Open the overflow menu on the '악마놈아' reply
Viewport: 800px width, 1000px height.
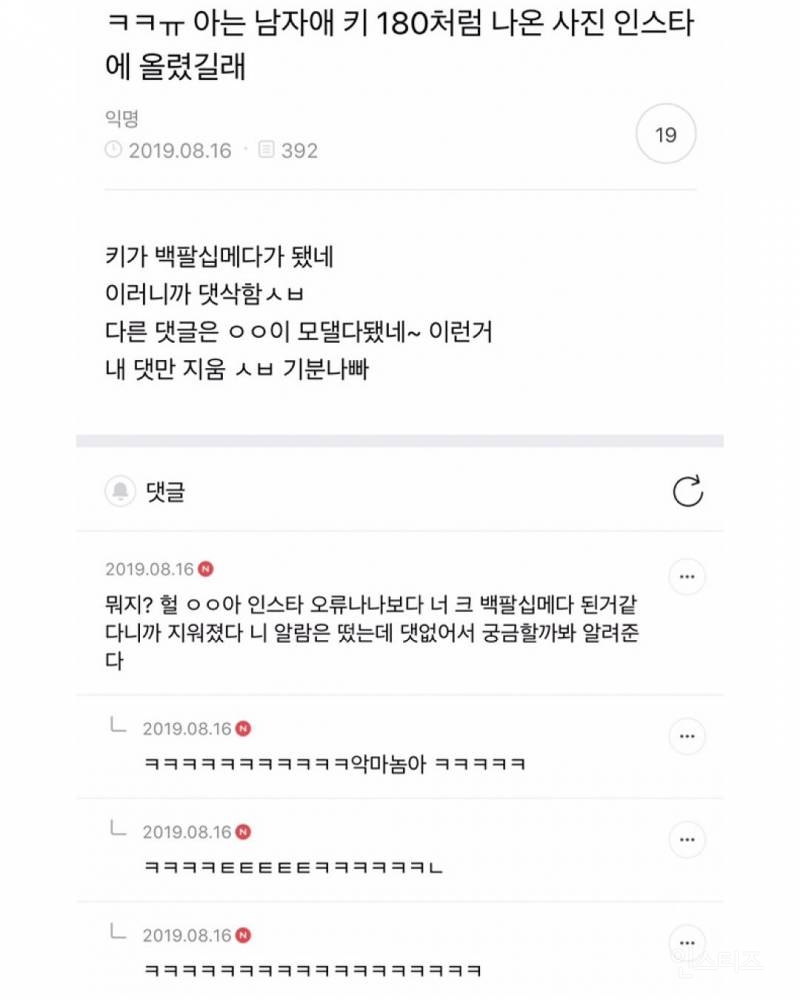point(686,736)
